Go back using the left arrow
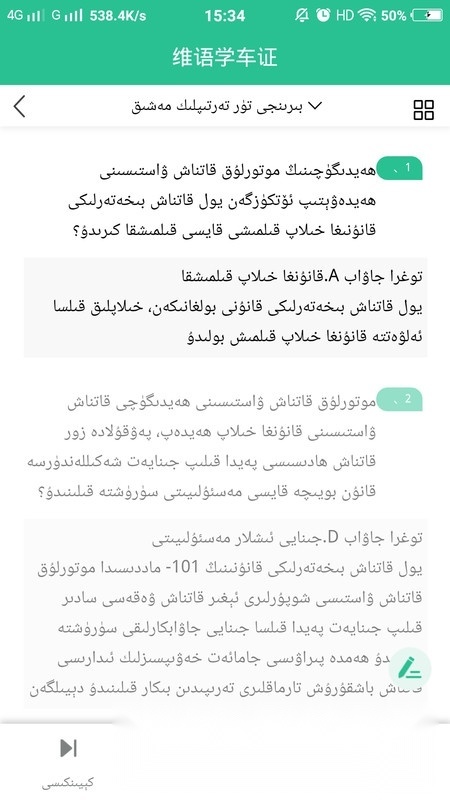The image size is (450, 800). point(19,107)
